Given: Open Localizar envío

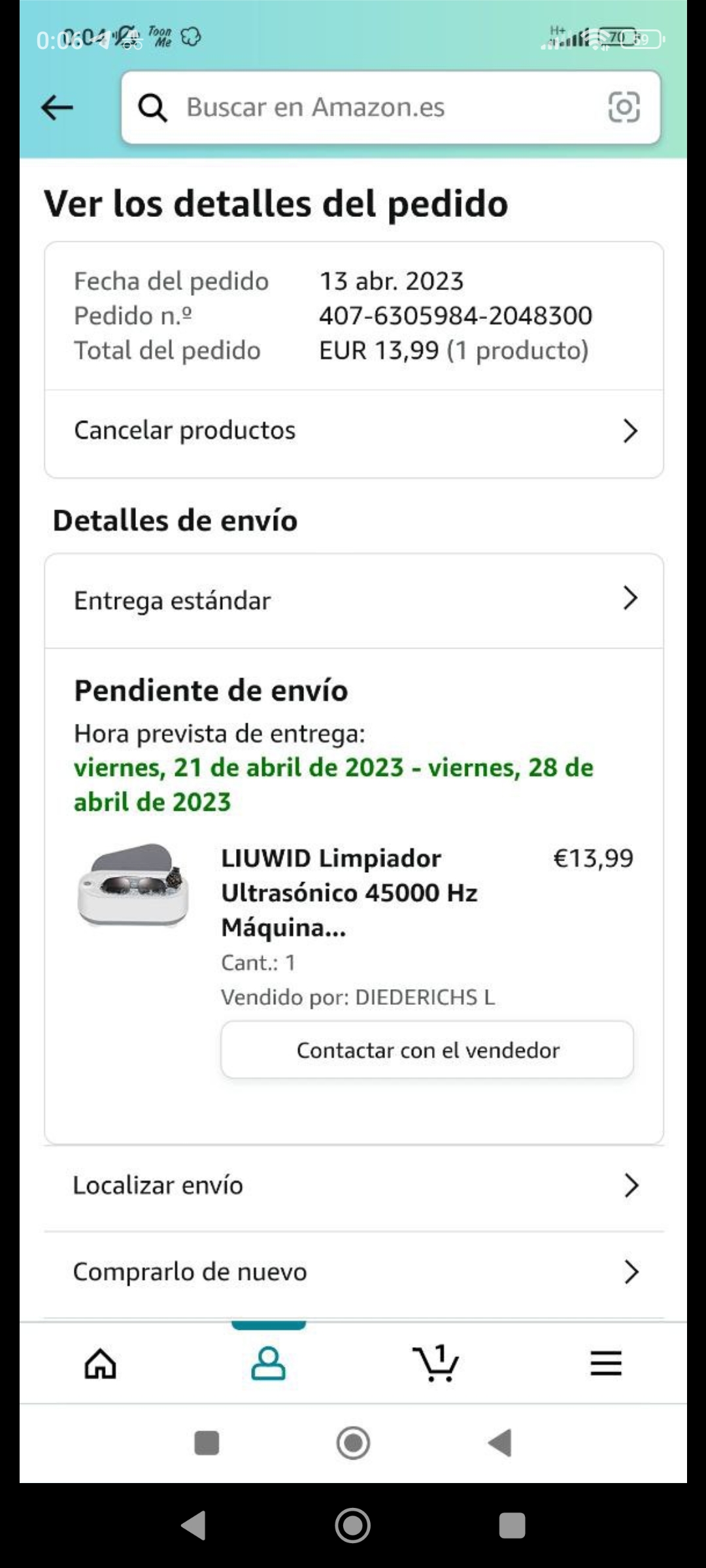Looking at the screenshot, I should (354, 1185).
